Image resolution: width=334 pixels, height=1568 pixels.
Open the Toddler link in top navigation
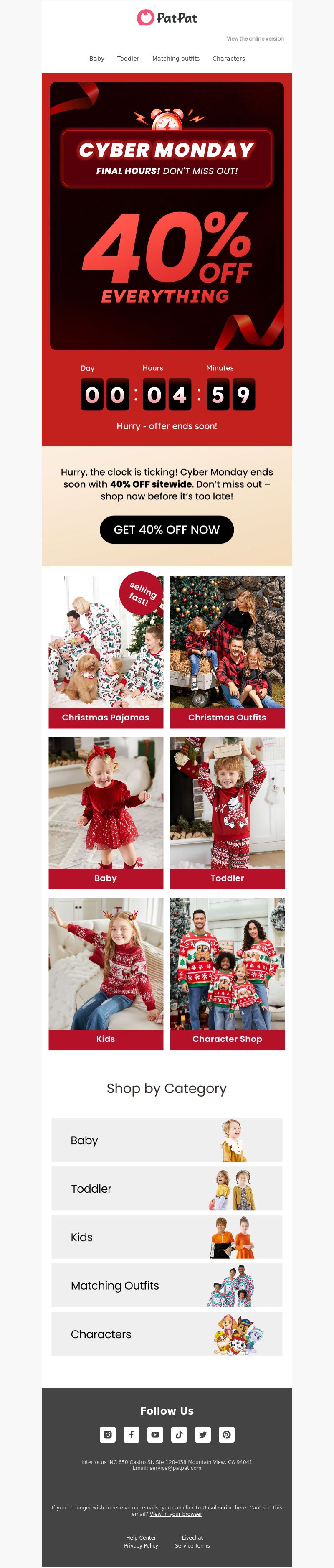[x=128, y=59]
